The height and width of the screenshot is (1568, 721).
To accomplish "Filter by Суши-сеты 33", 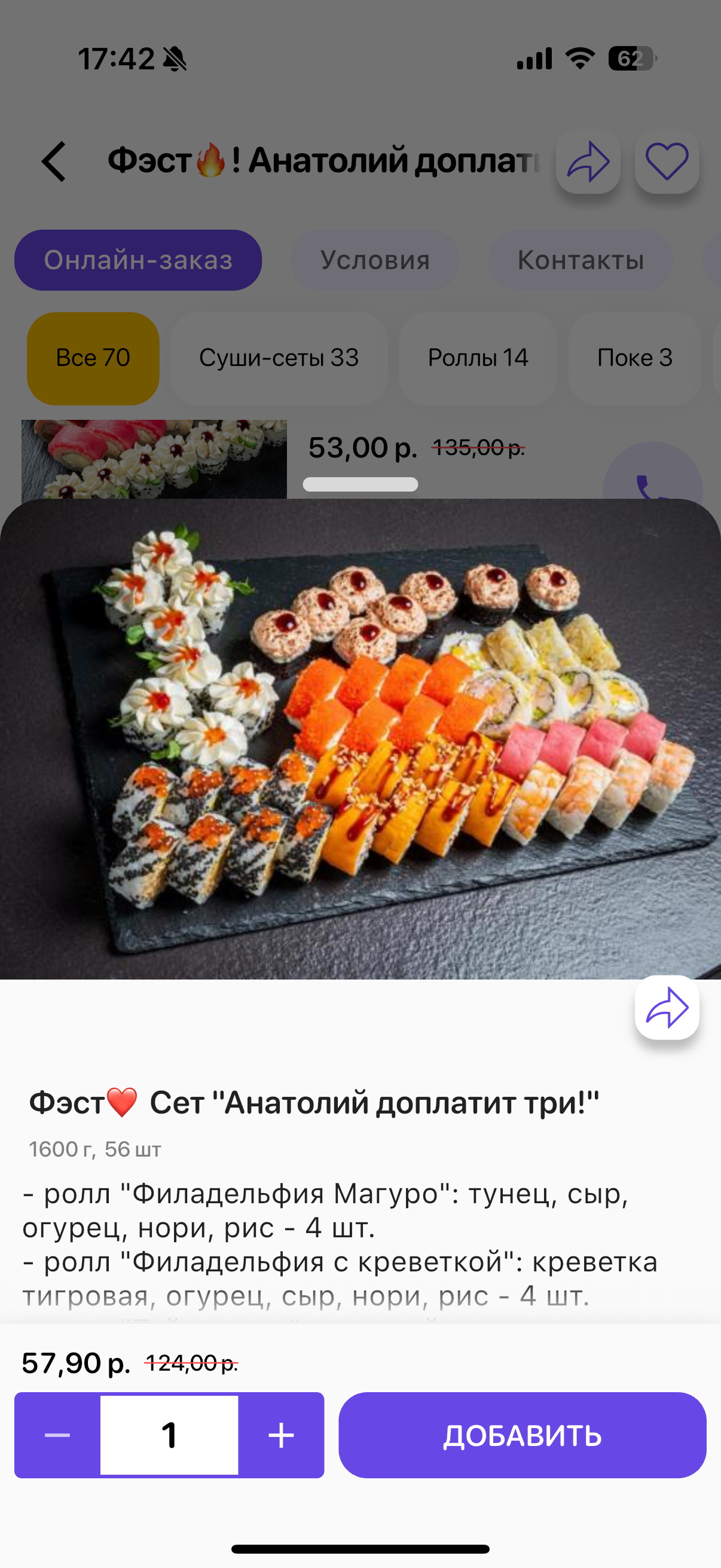I will point(279,358).
